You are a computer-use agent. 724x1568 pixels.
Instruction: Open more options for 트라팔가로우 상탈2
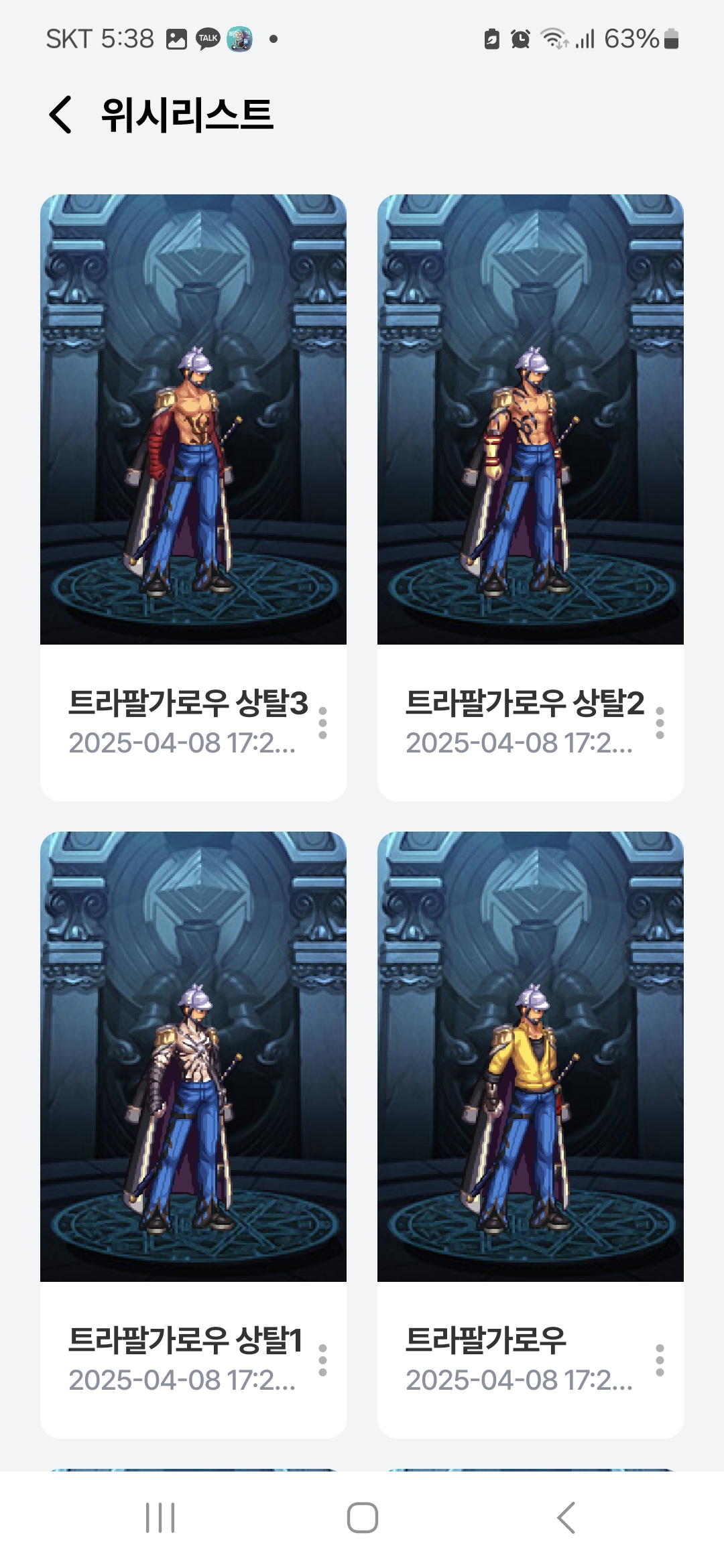point(660,723)
